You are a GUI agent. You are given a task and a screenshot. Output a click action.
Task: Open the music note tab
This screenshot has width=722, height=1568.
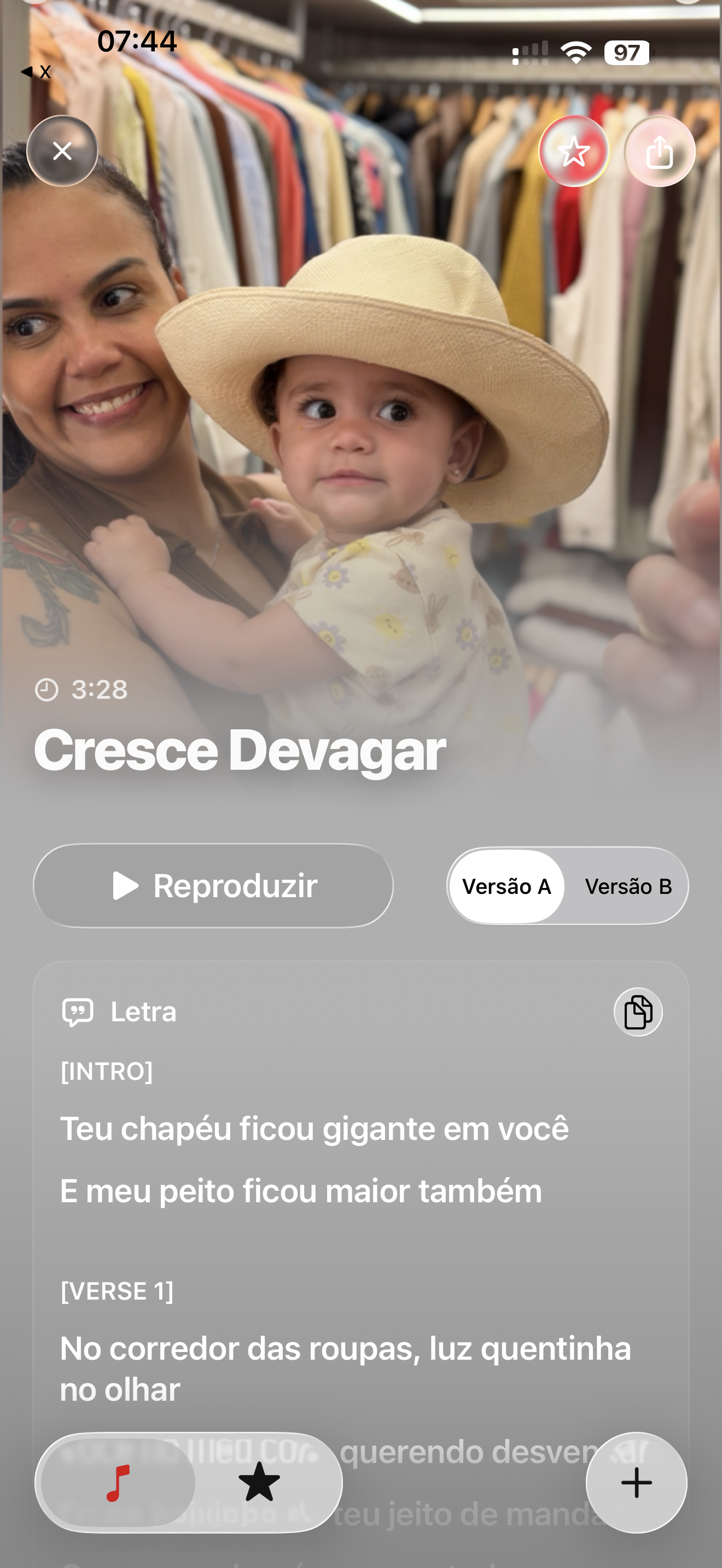pos(118,1483)
